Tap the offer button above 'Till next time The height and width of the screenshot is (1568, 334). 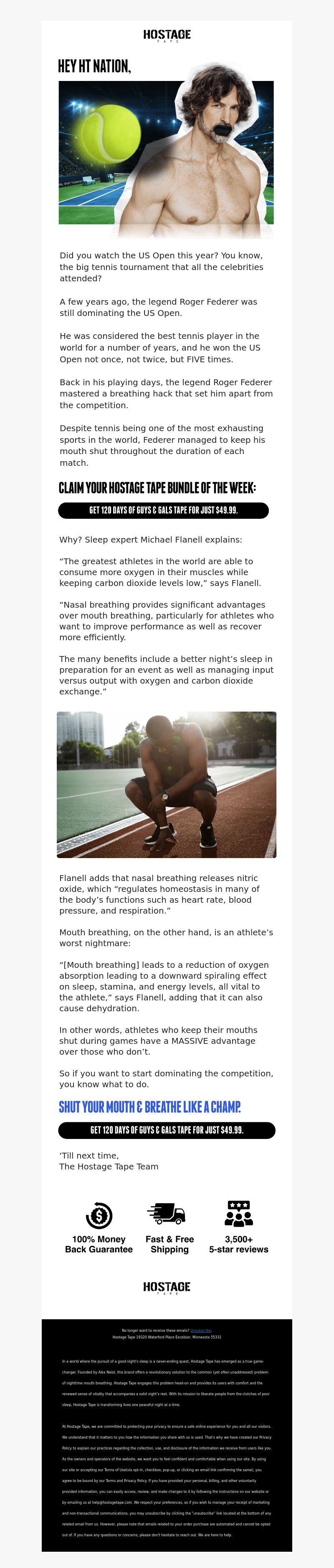(x=166, y=1130)
